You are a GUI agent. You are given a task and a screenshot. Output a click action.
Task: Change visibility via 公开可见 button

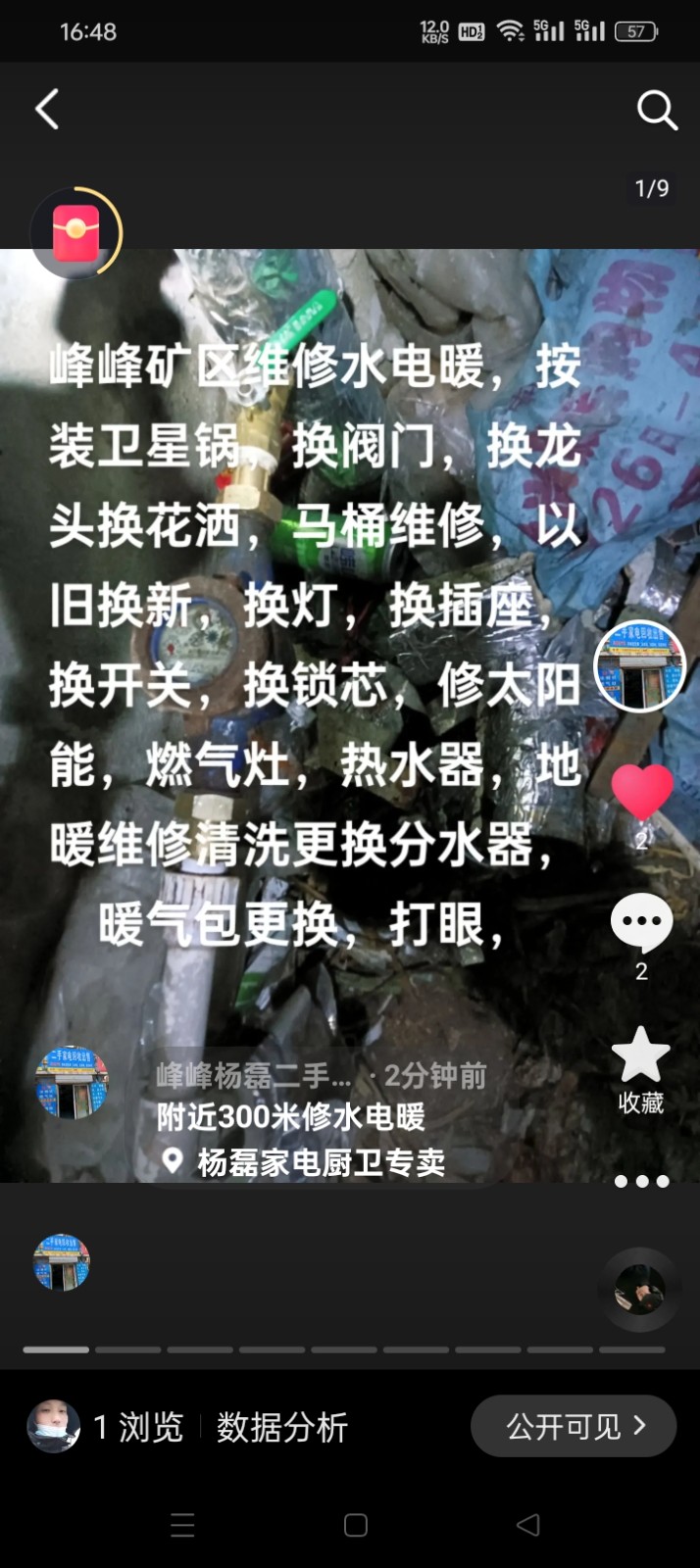pos(574,1426)
